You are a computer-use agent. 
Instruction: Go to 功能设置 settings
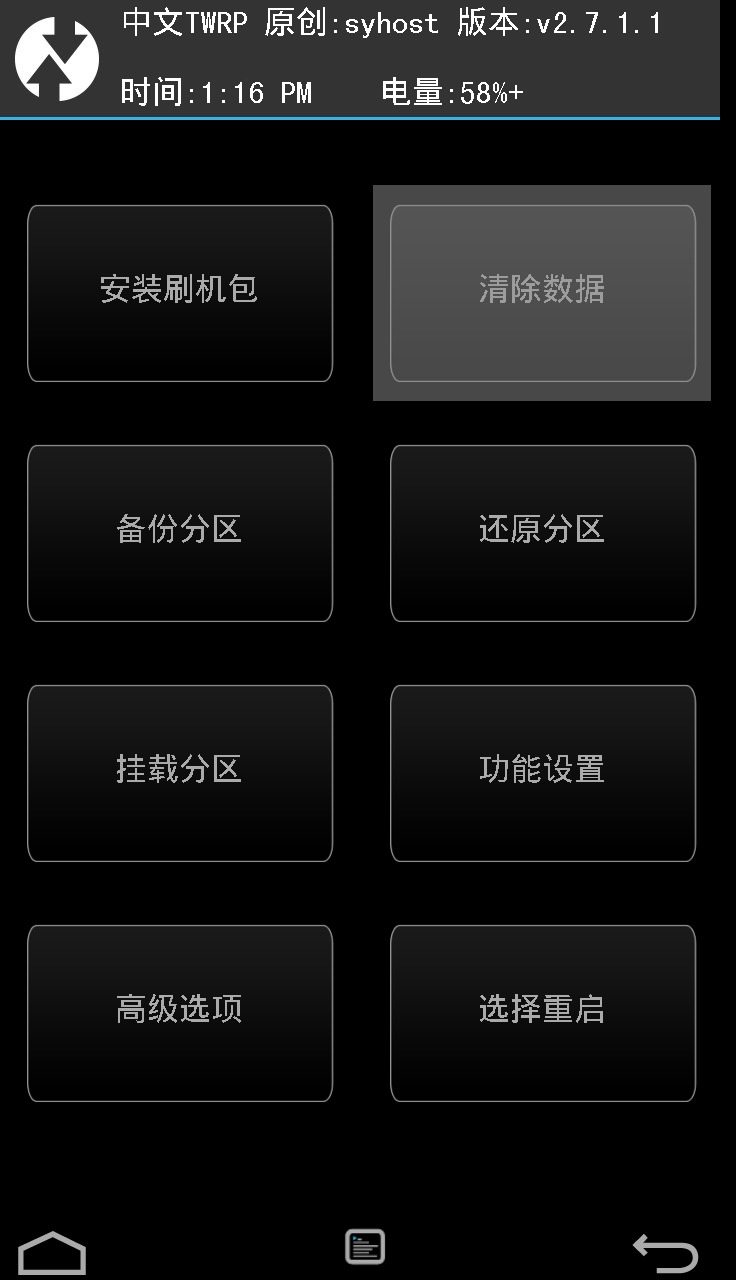(x=542, y=773)
